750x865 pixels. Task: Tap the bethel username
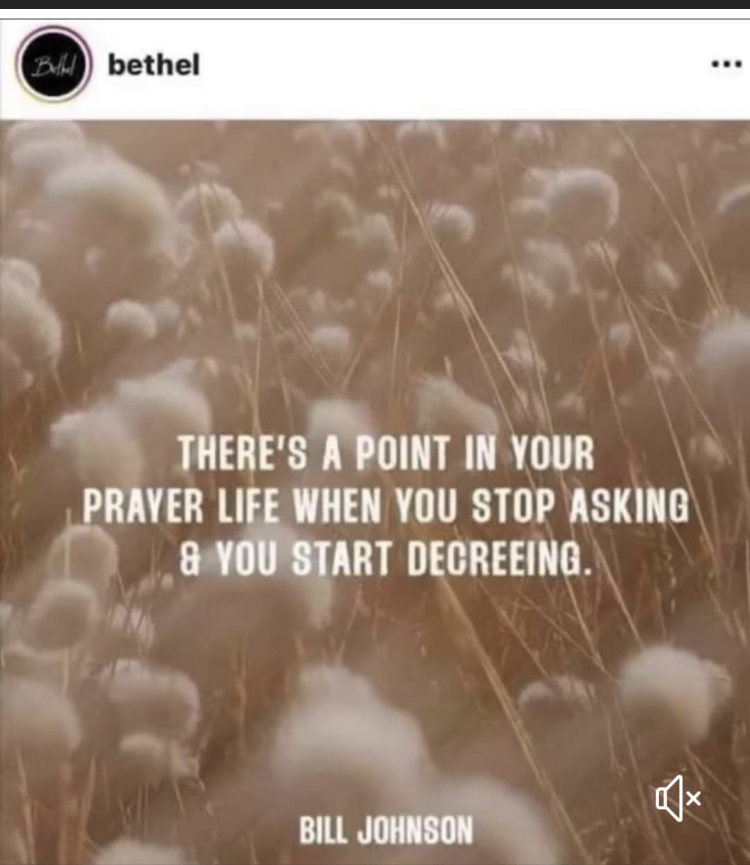coord(153,65)
